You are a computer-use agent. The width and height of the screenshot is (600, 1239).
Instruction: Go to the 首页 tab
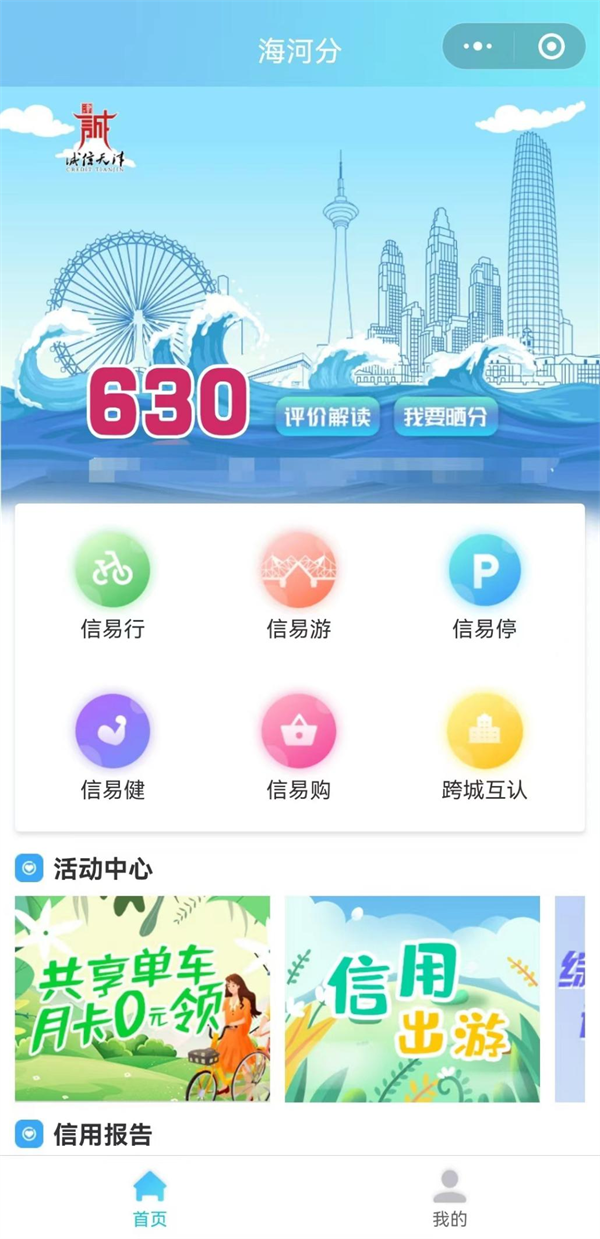click(x=150, y=1198)
